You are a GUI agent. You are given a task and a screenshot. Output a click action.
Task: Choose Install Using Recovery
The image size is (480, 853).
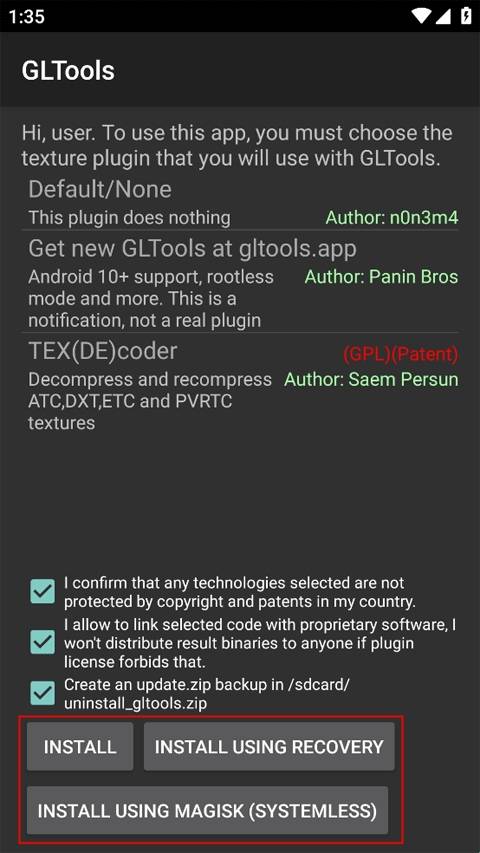coord(269,746)
